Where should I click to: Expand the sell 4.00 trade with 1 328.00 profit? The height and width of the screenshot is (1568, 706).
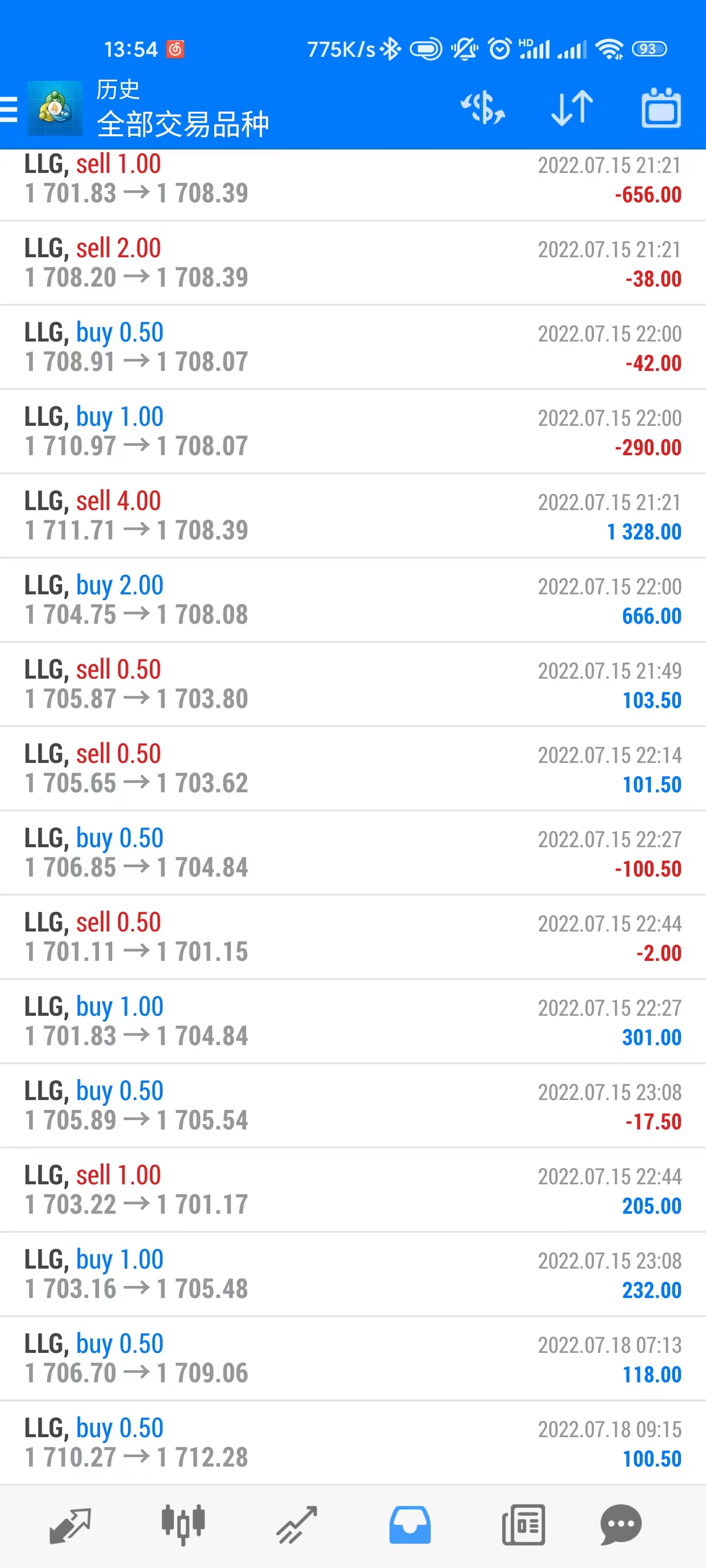[x=353, y=515]
